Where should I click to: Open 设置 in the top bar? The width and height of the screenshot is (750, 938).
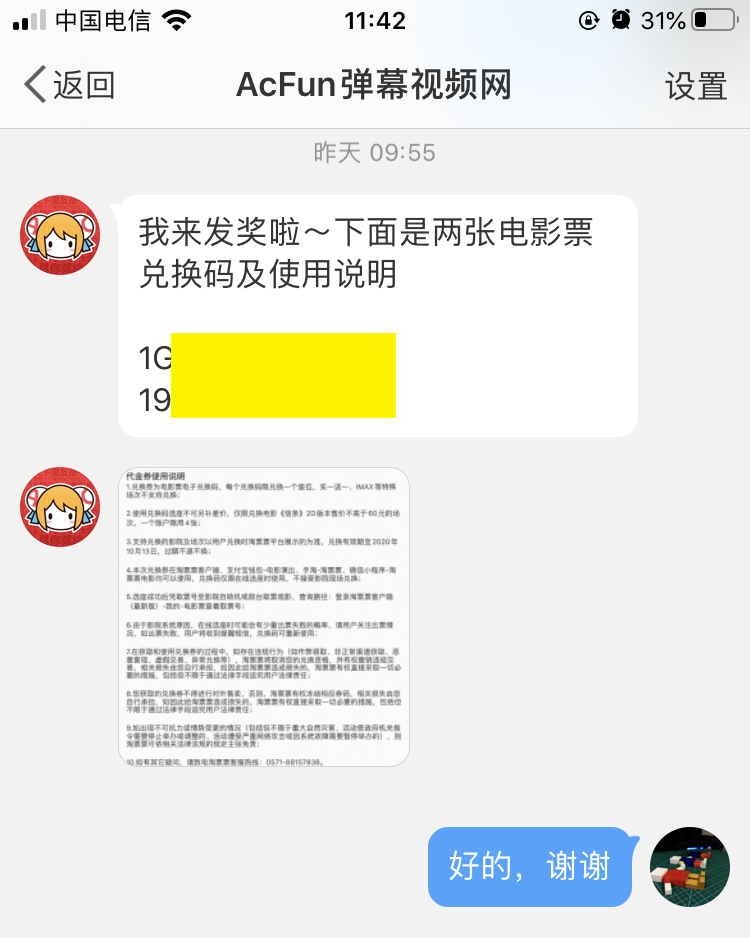(x=696, y=86)
